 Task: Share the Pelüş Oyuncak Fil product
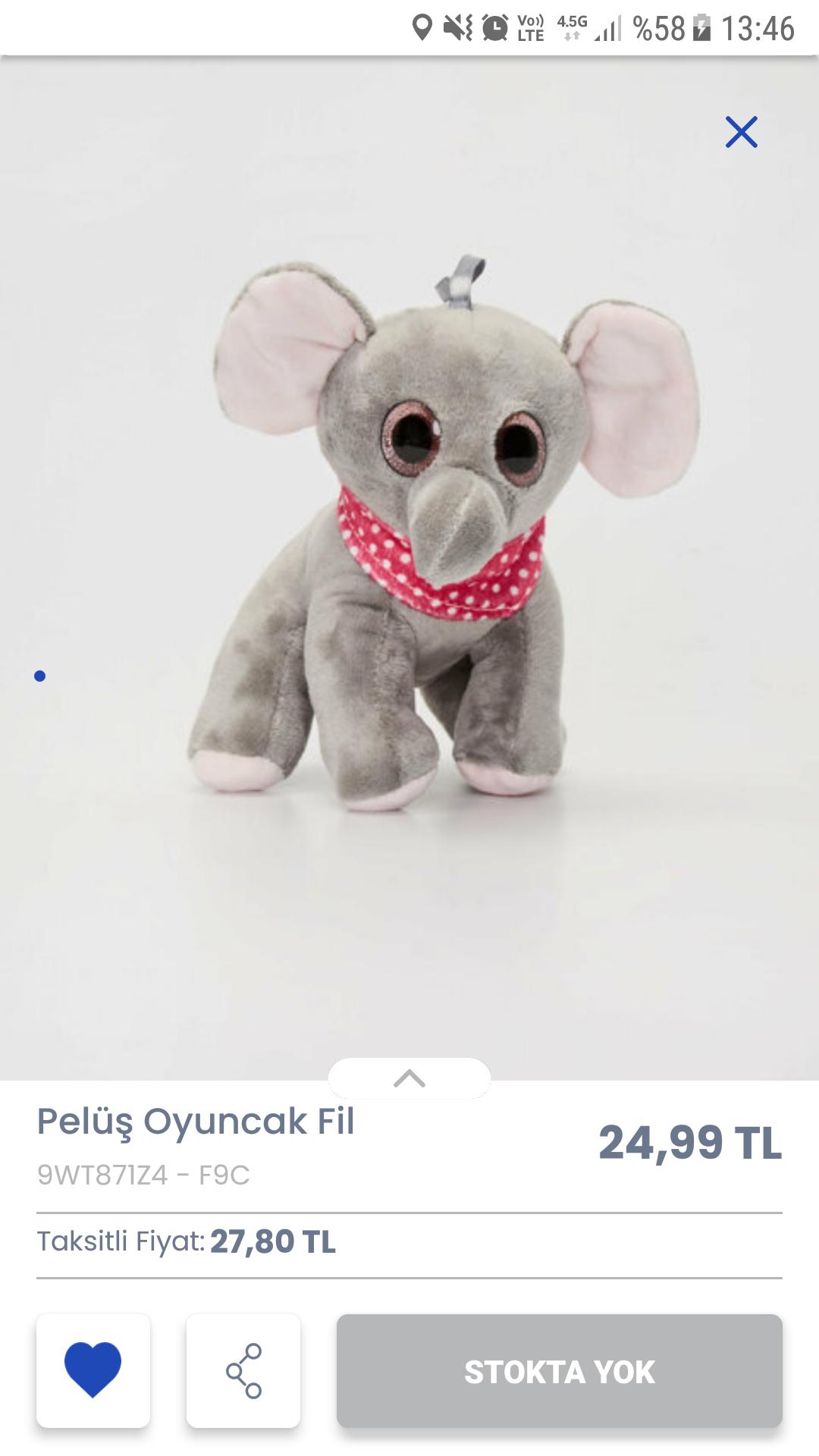tap(243, 1370)
